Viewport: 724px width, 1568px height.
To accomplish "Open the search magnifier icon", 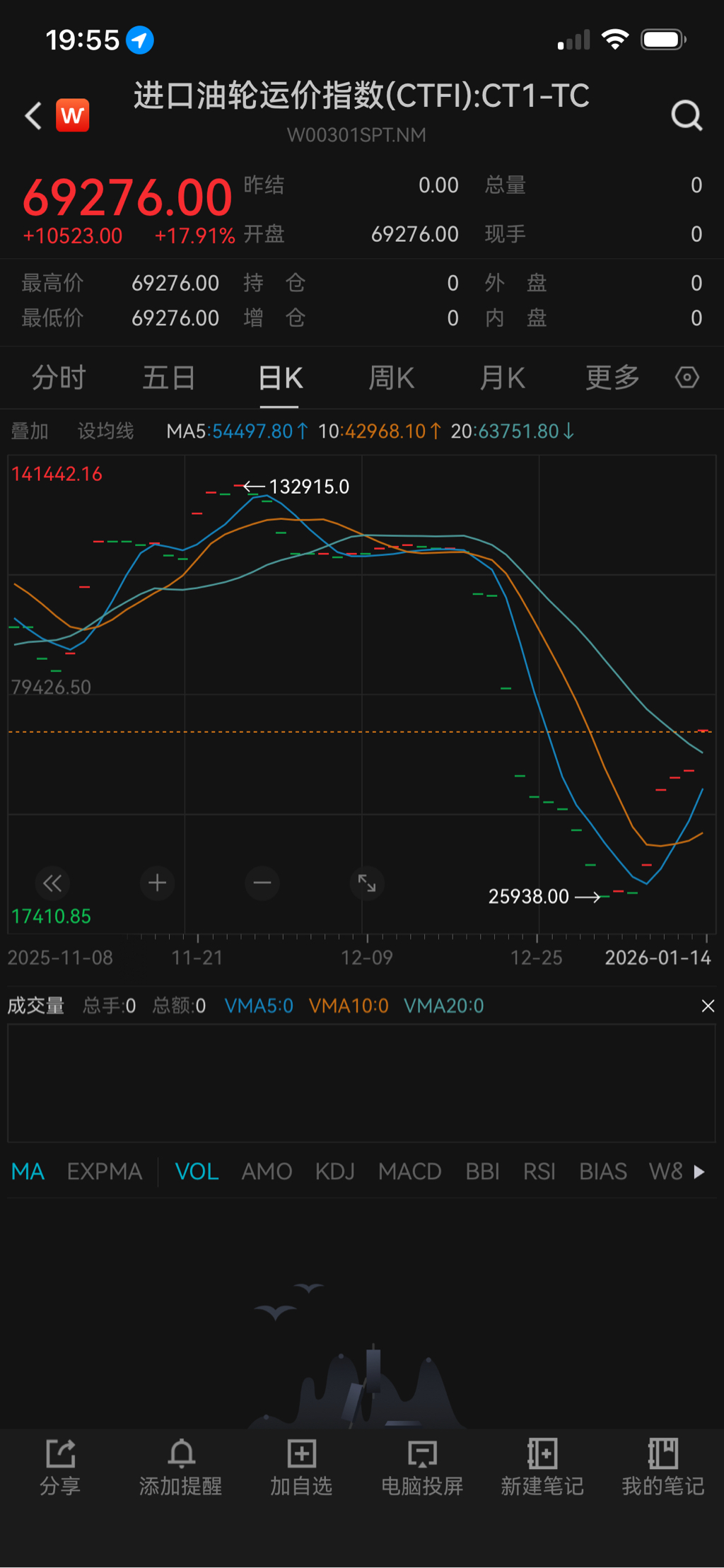I will pyautogui.click(x=686, y=115).
